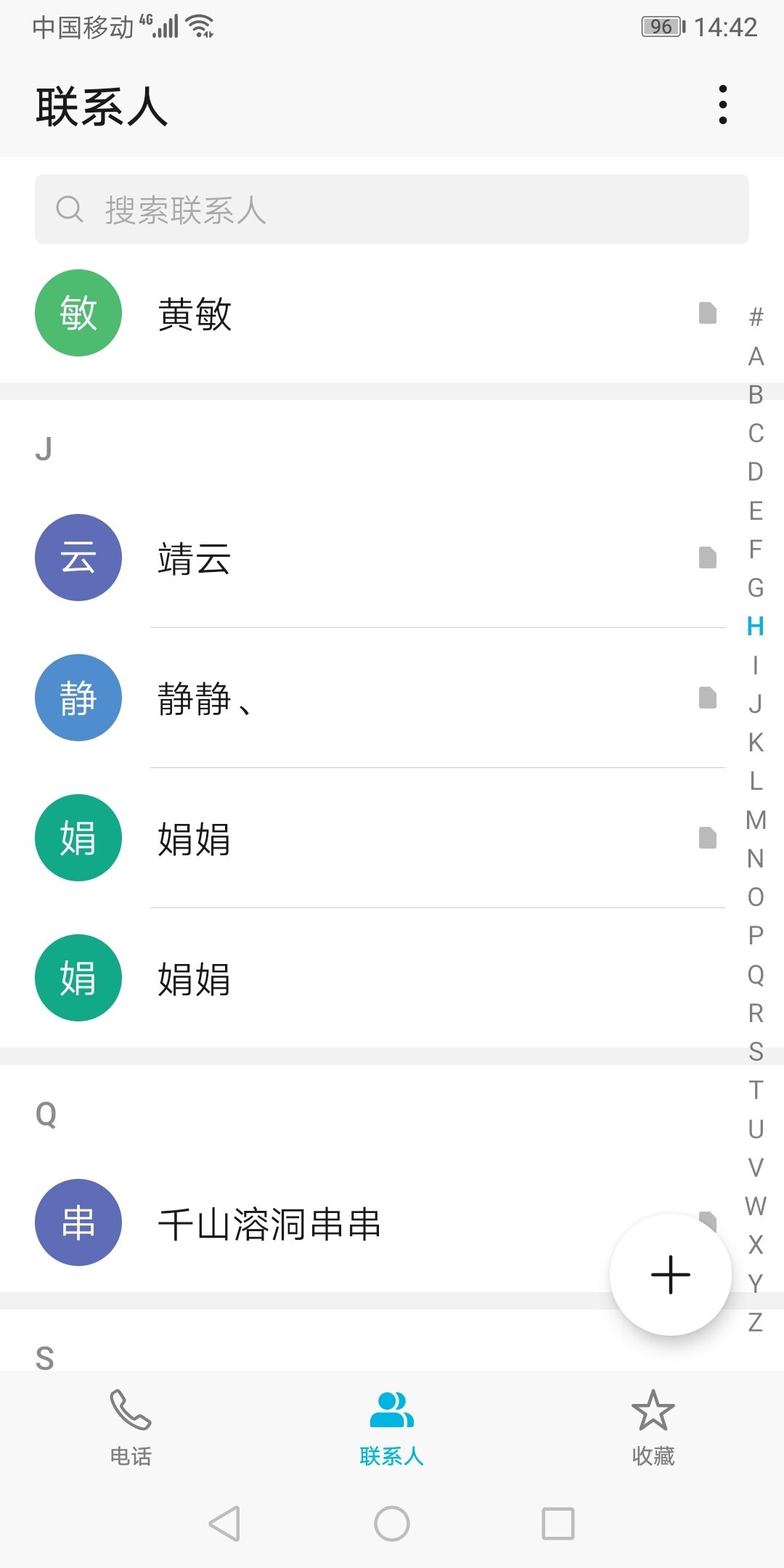Image resolution: width=784 pixels, height=1568 pixels.
Task: Tap the 搜索联系人 search box
Action: point(392,209)
